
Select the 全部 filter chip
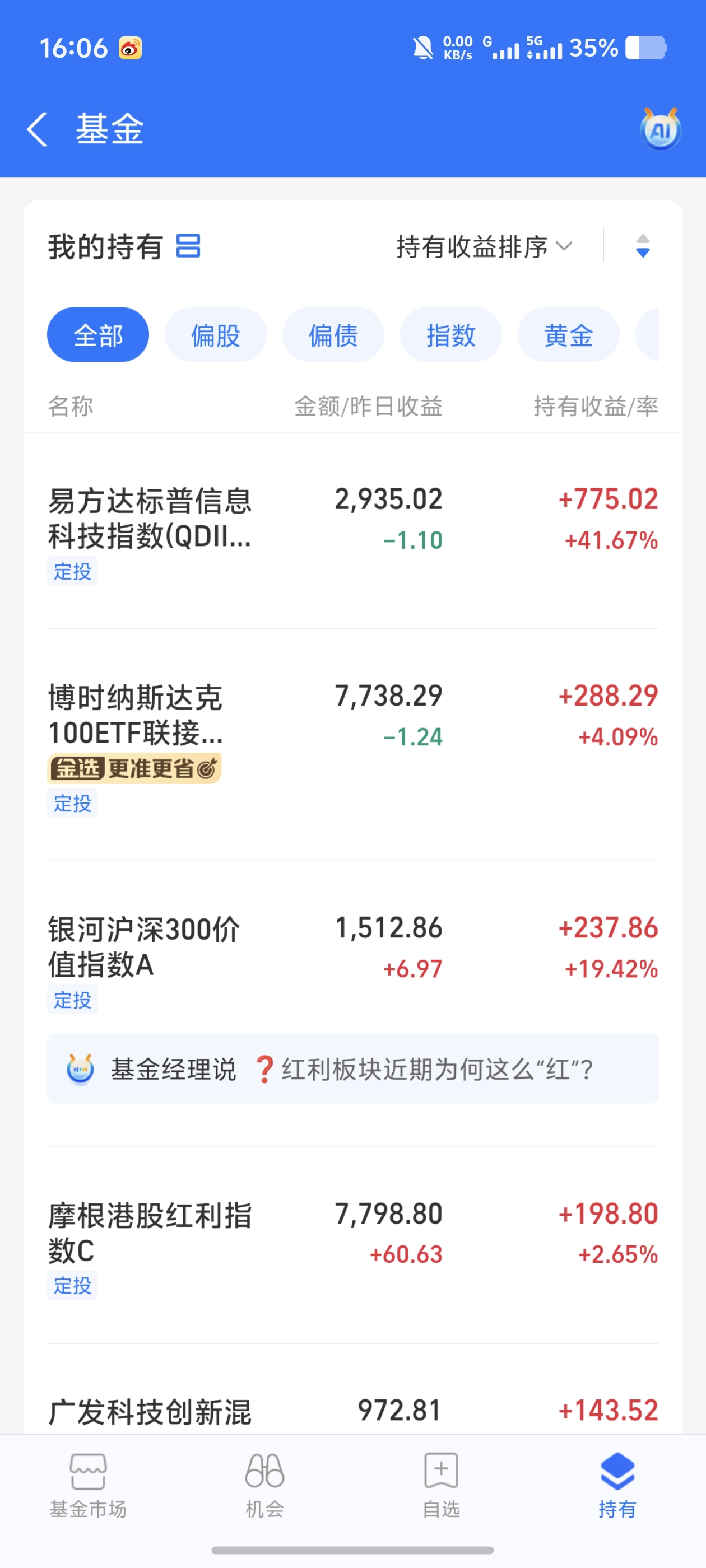pyautogui.click(x=98, y=335)
